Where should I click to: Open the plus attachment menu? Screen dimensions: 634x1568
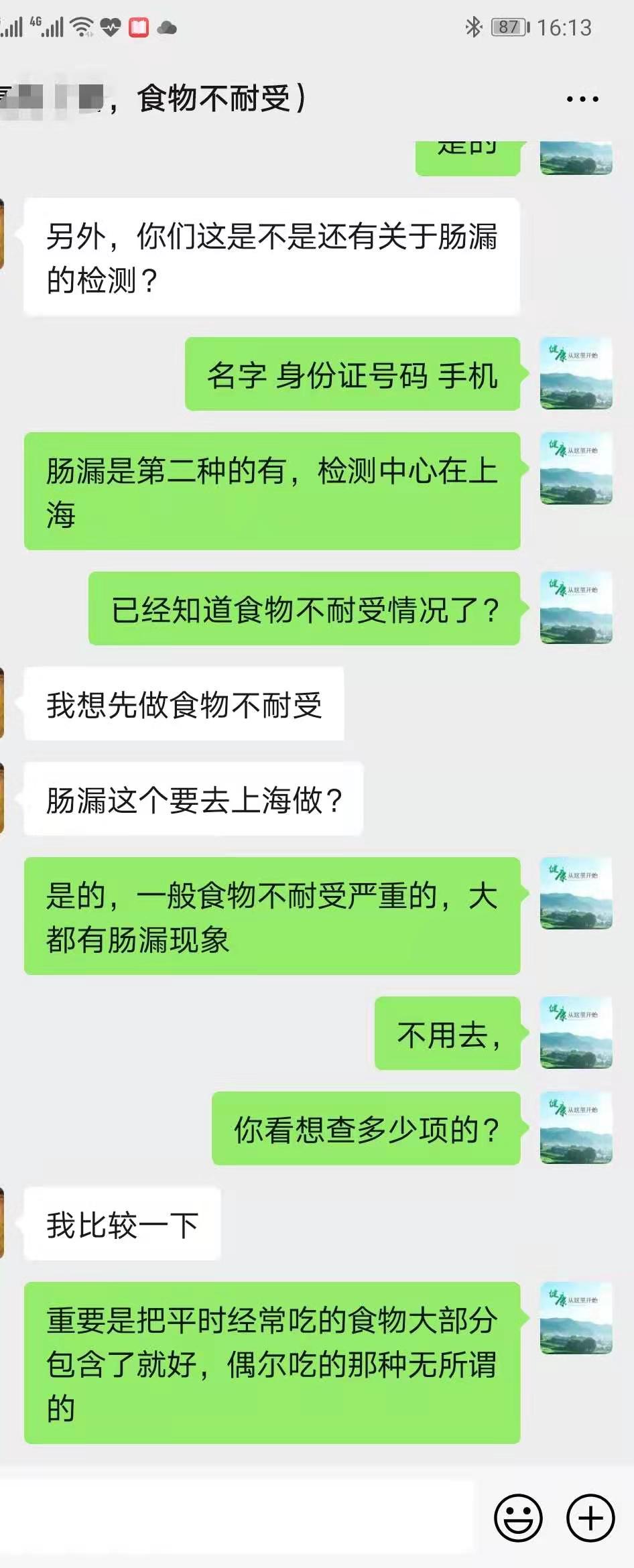click(590, 1518)
